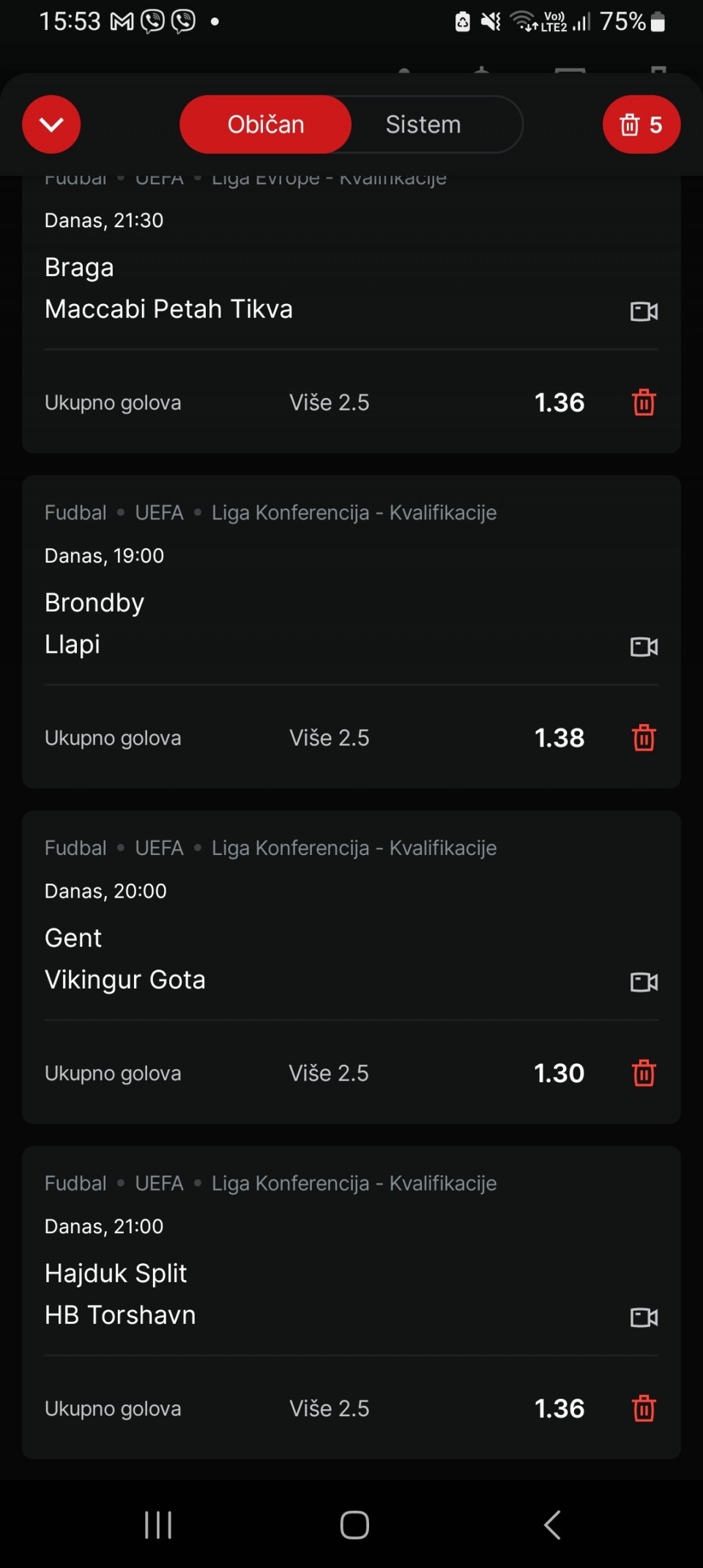The height and width of the screenshot is (1568, 703).
Task: Open the Gent vs Vikingur Gota match card
Action: (x=351, y=967)
